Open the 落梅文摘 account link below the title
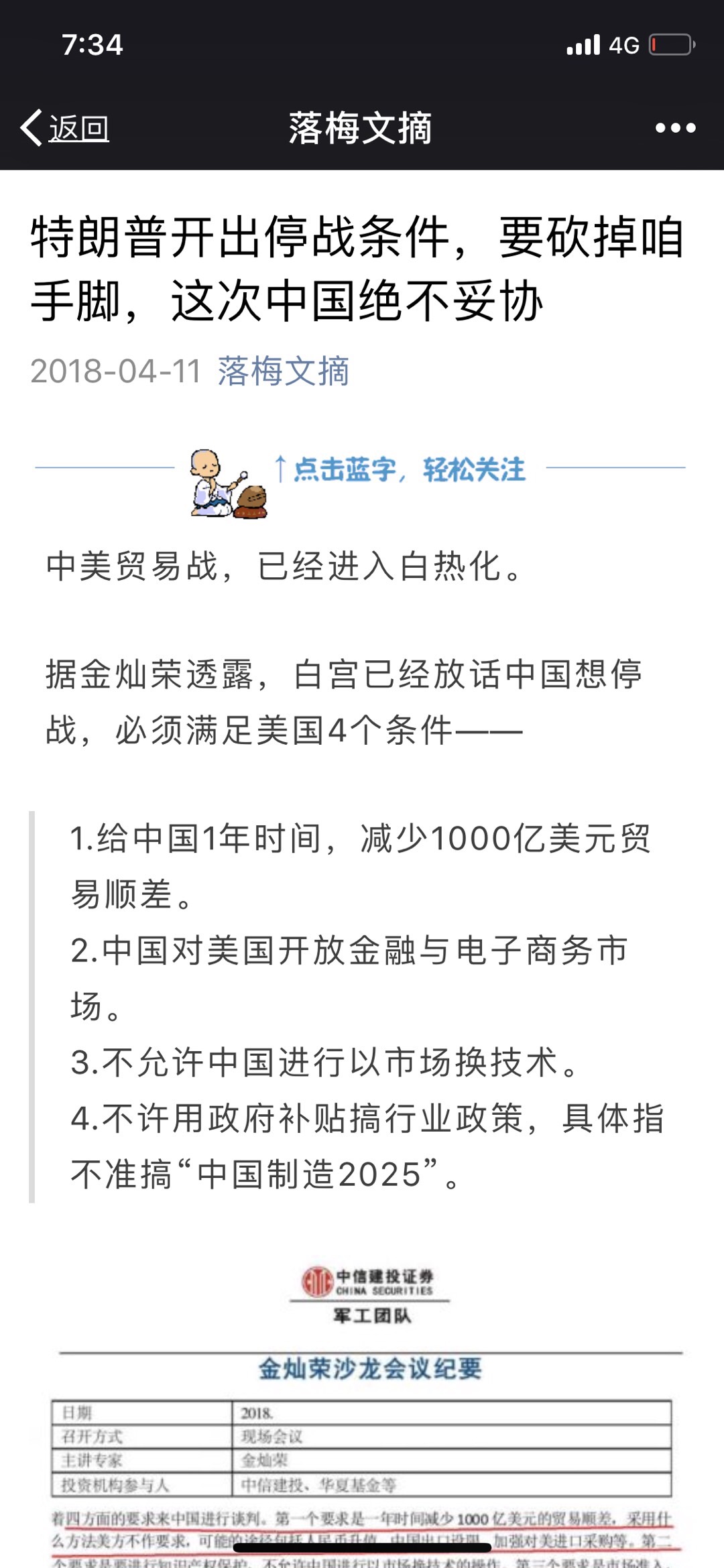Viewport: 724px width, 1568px height. (283, 371)
